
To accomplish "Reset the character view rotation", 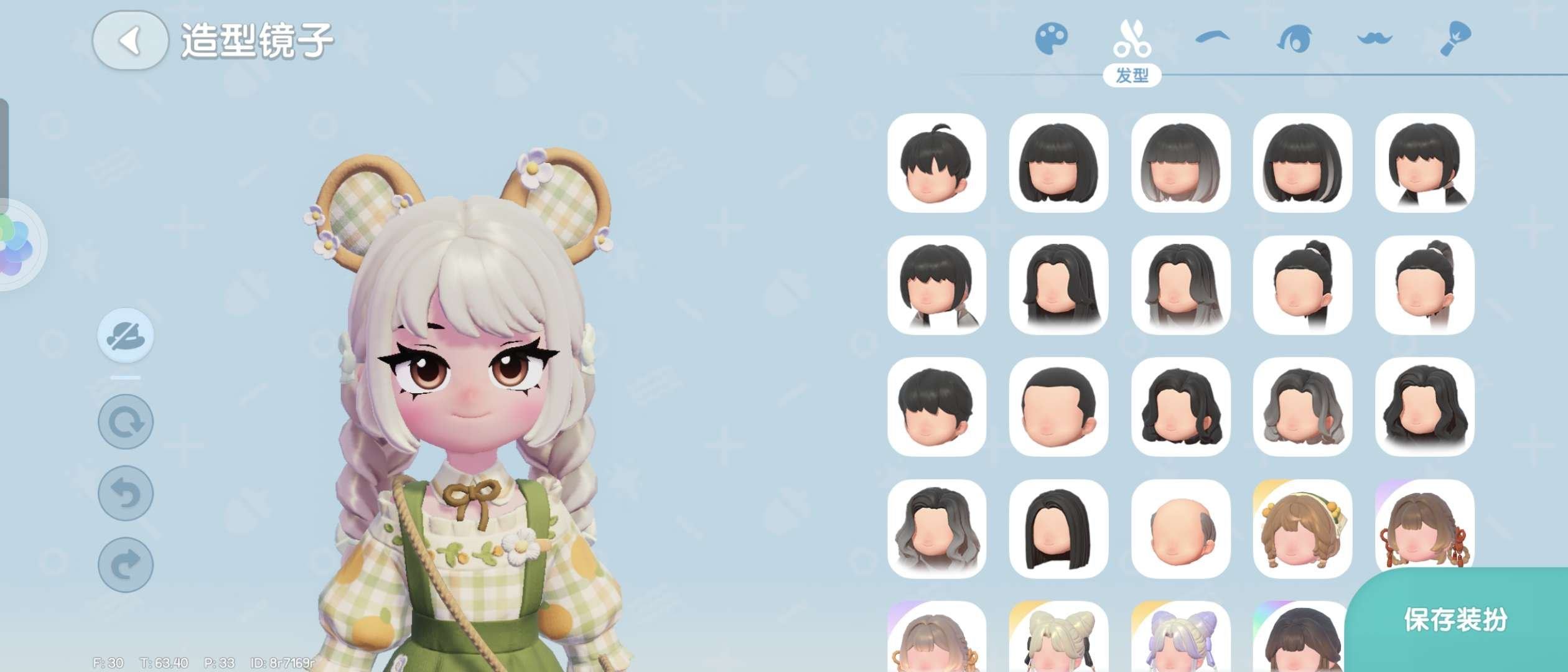I will [126, 422].
